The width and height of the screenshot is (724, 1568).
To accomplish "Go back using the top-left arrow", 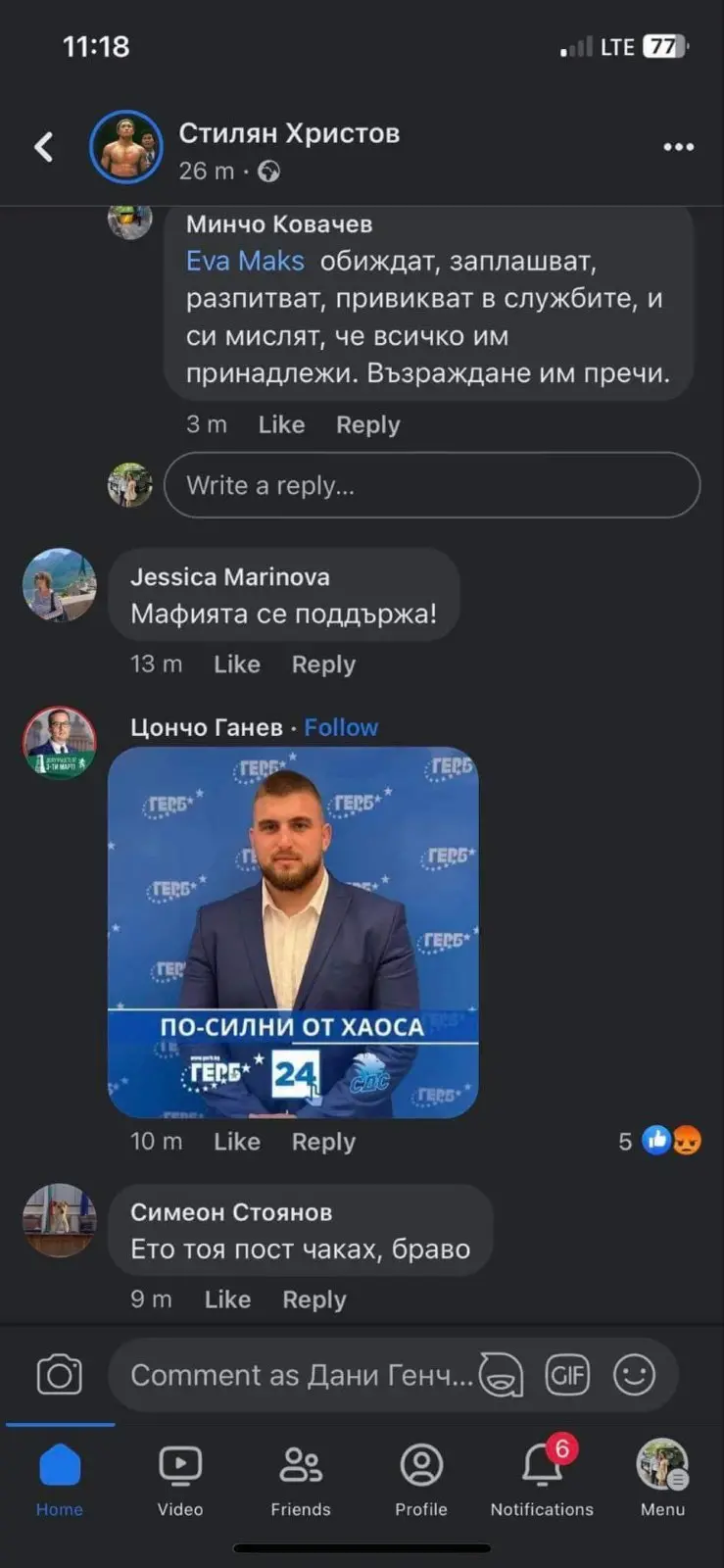I will pos(43,147).
